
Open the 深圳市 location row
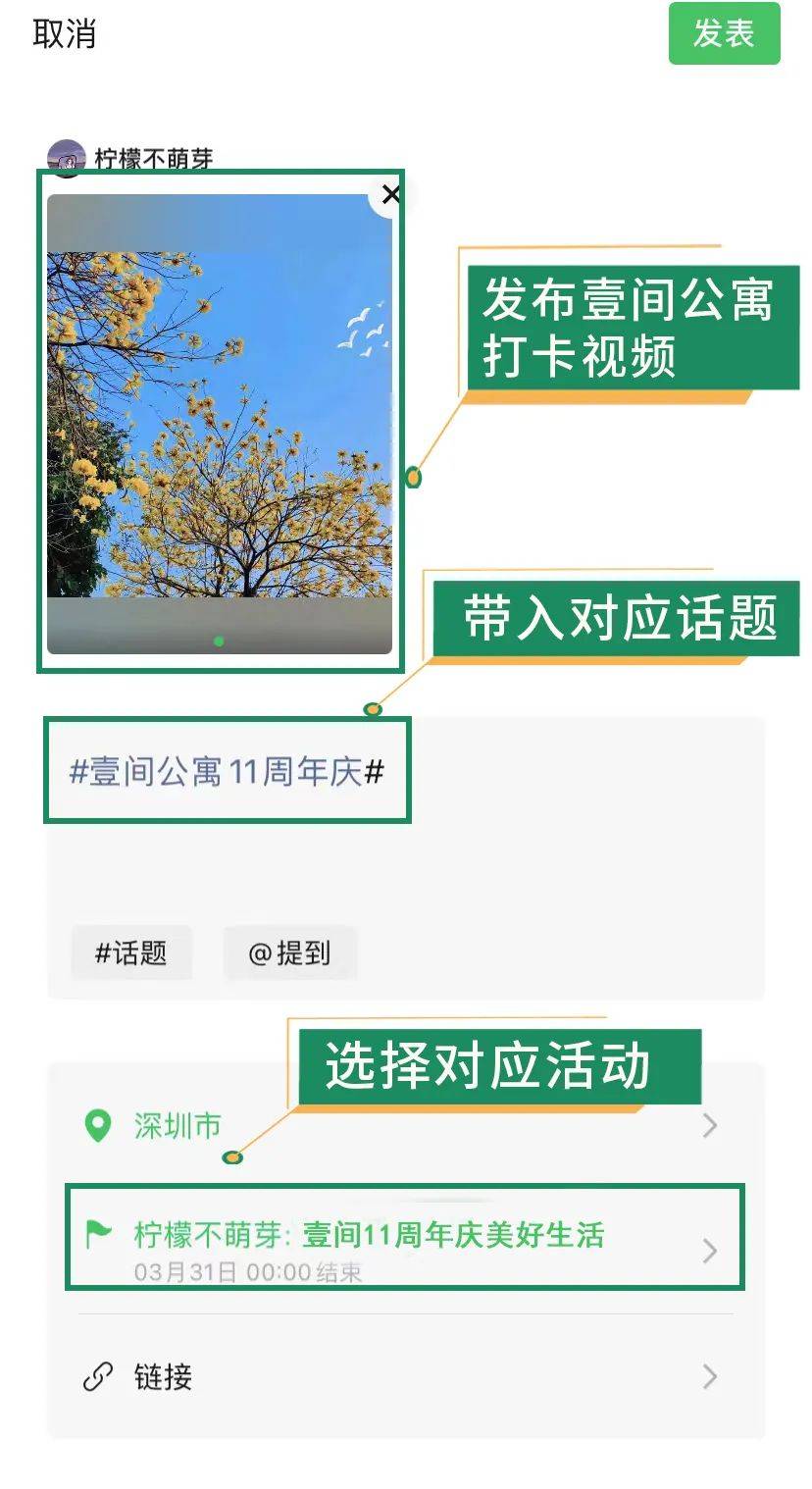405,1126
